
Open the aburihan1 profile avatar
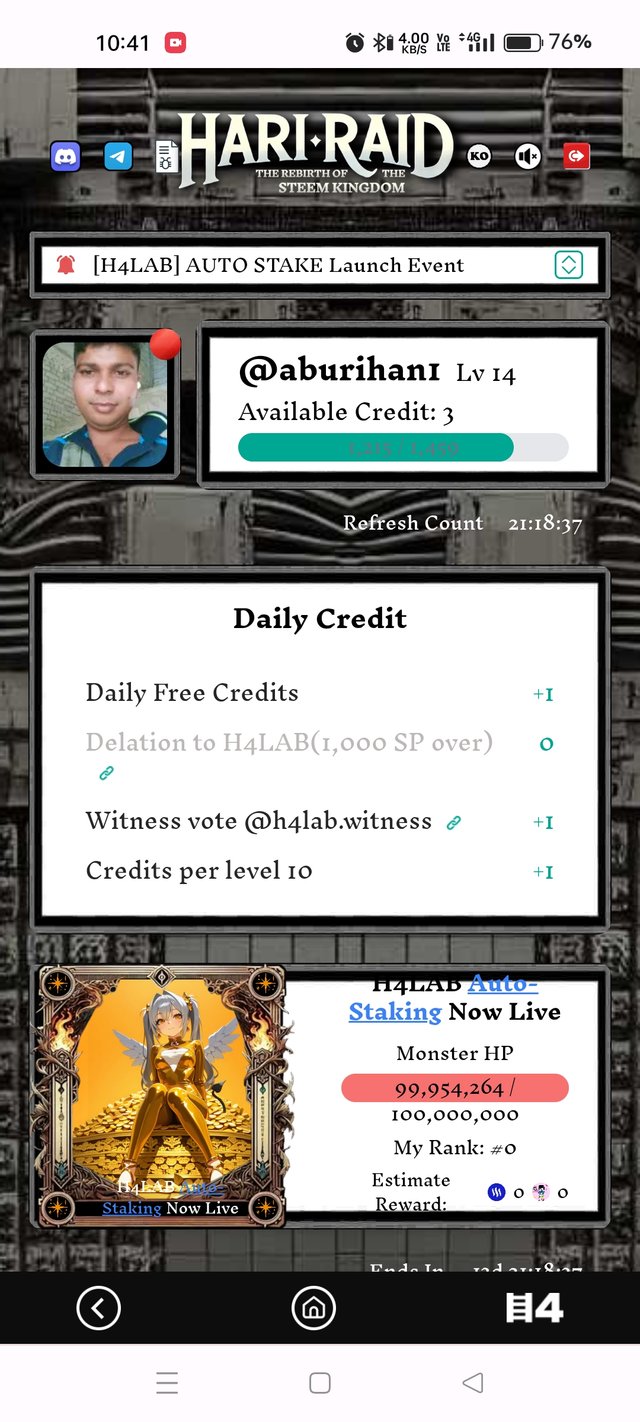tap(105, 404)
